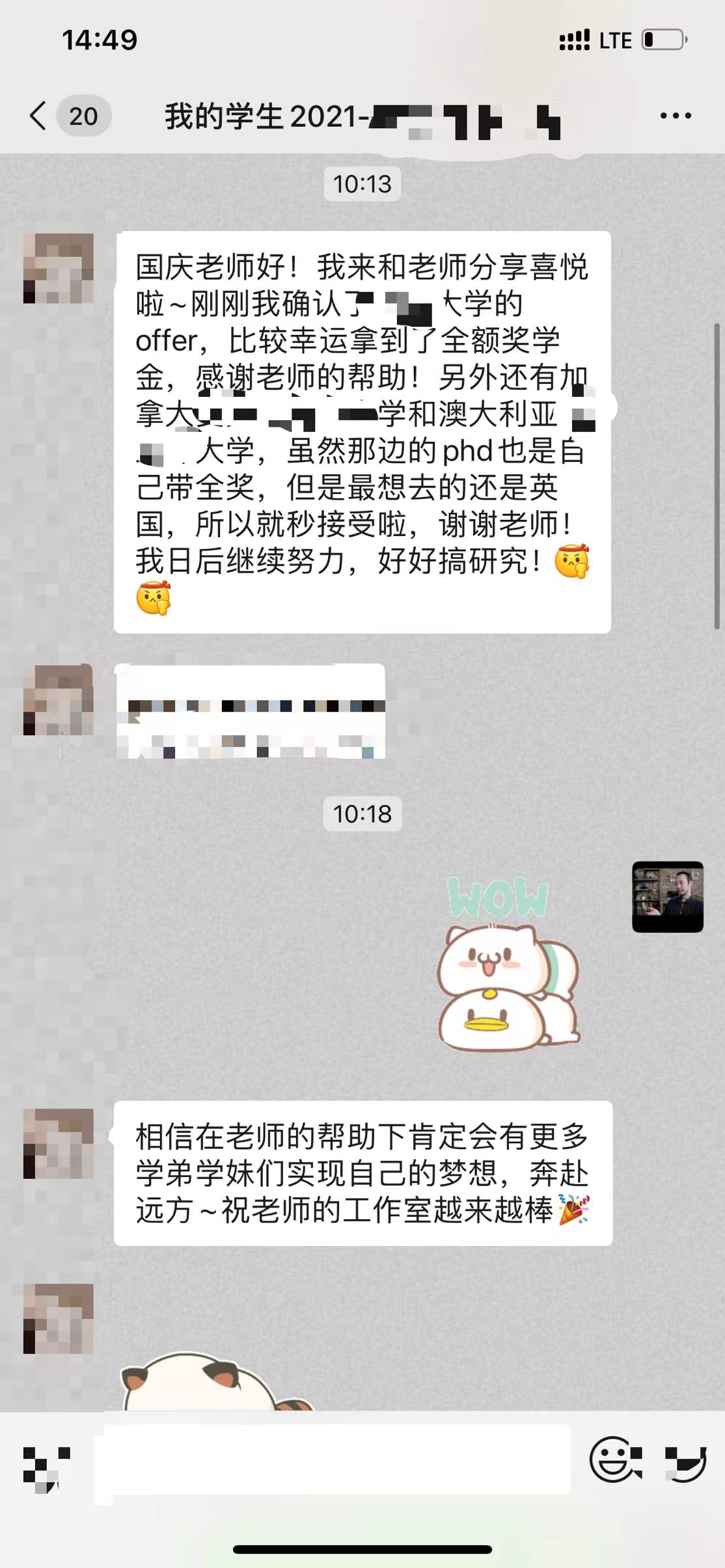Open avatar beside the 相信在老师的帮助下 message
725x1568 pixels.
point(58,1143)
